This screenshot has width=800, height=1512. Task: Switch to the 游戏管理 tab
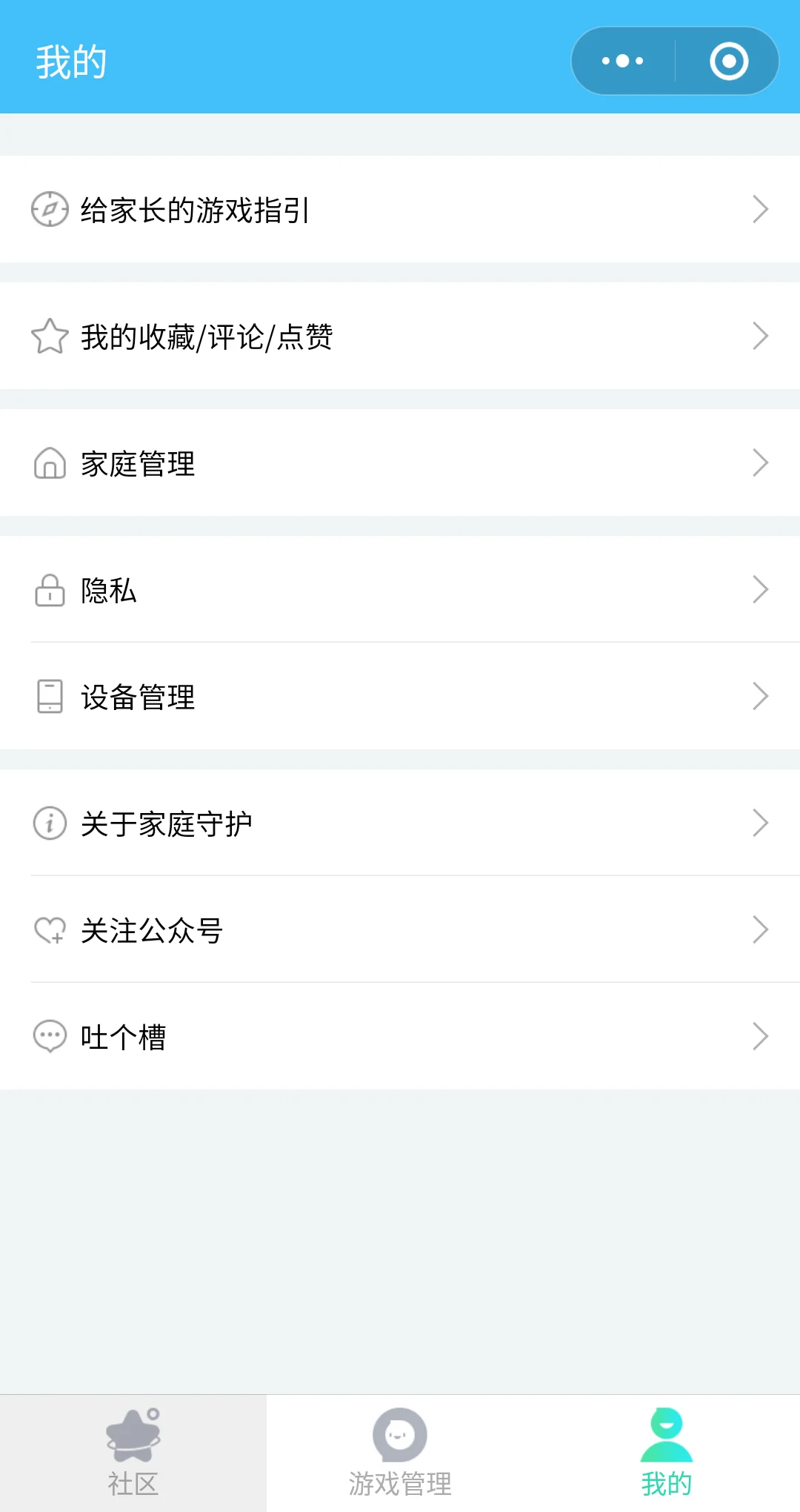coord(400,1453)
